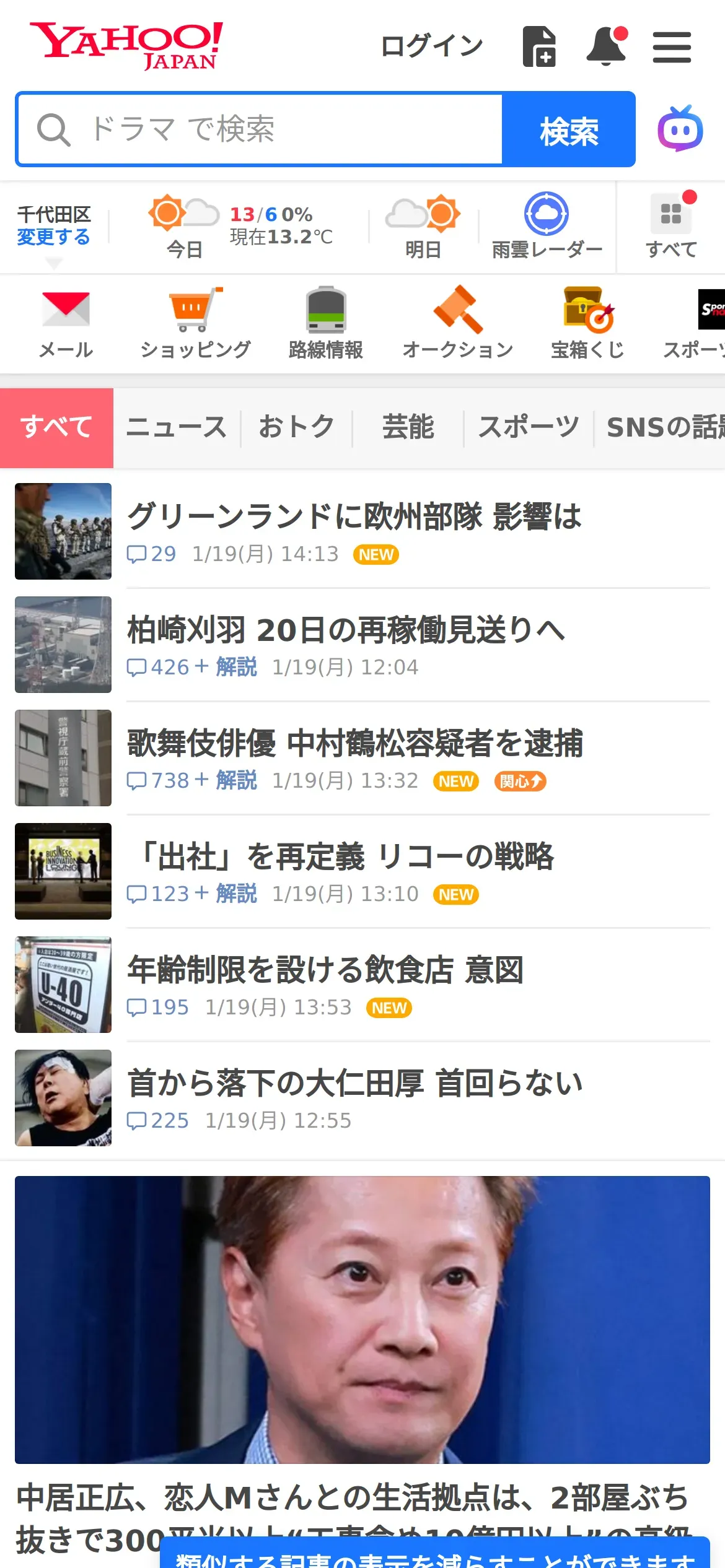Open the hamburger menu

tap(672, 48)
